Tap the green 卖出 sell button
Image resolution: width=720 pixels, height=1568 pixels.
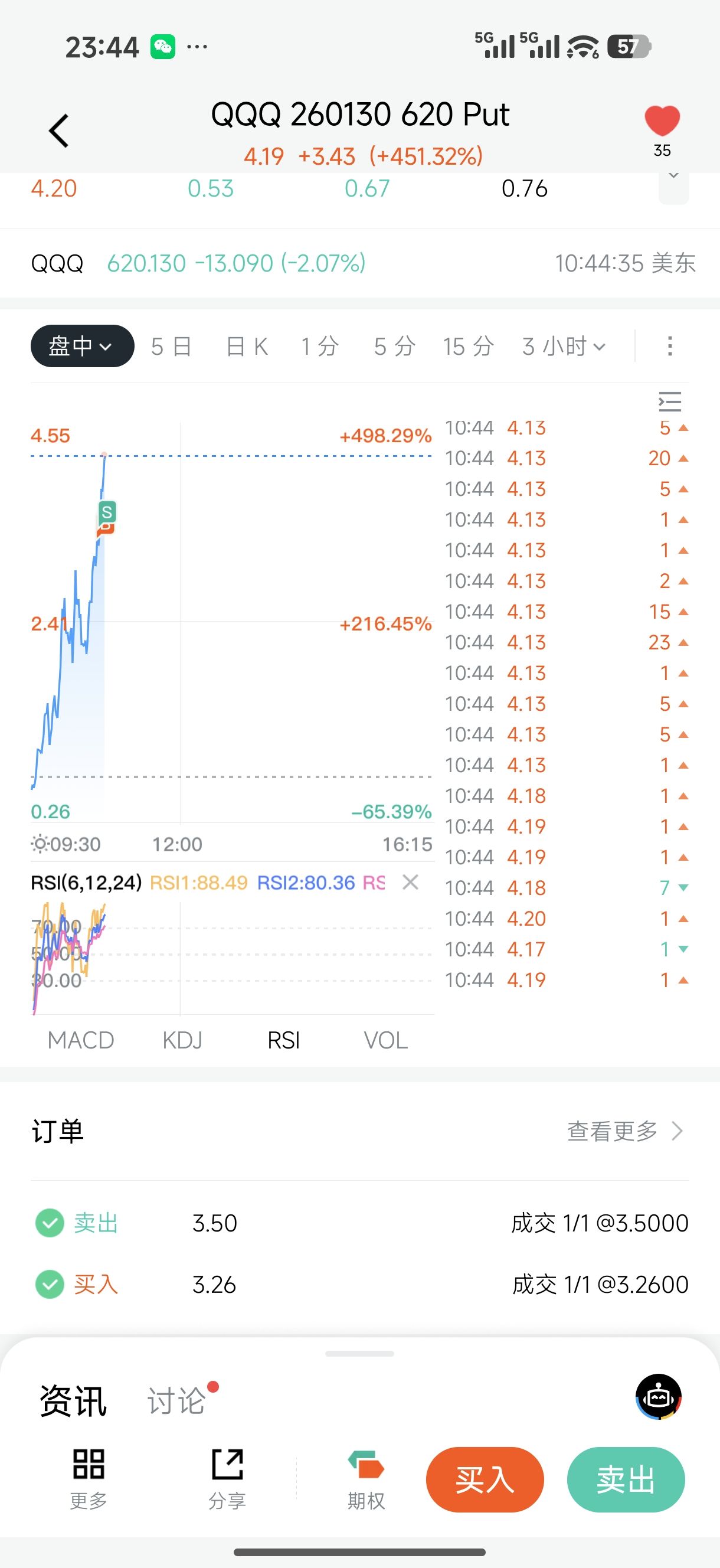click(x=625, y=1479)
